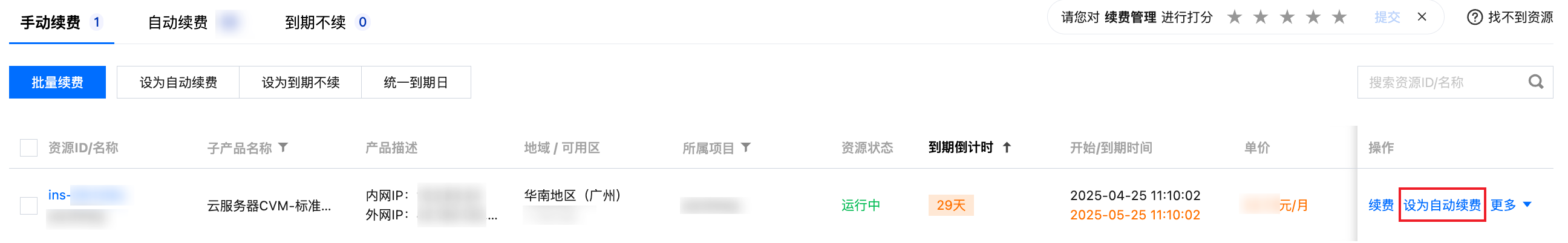
Task: Switch to the 到期不续 tab
Action: [x=315, y=22]
